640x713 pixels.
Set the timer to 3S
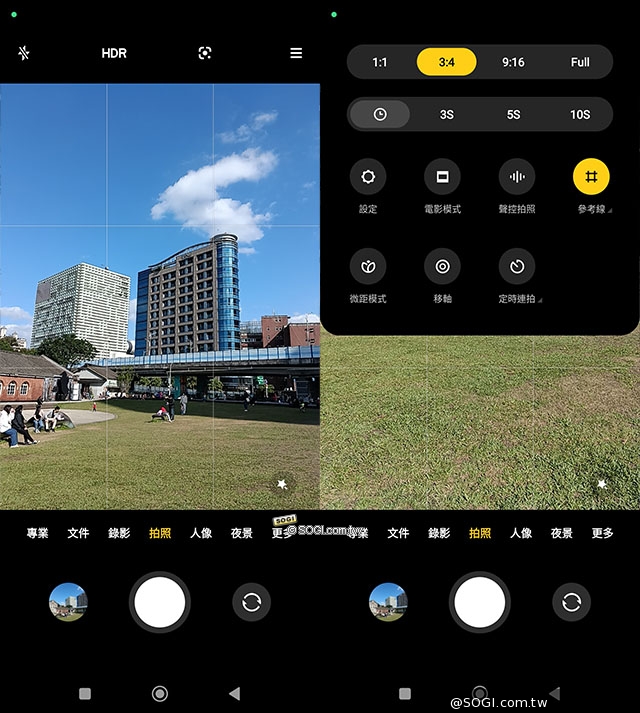pyautogui.click(x=446, y=114)
